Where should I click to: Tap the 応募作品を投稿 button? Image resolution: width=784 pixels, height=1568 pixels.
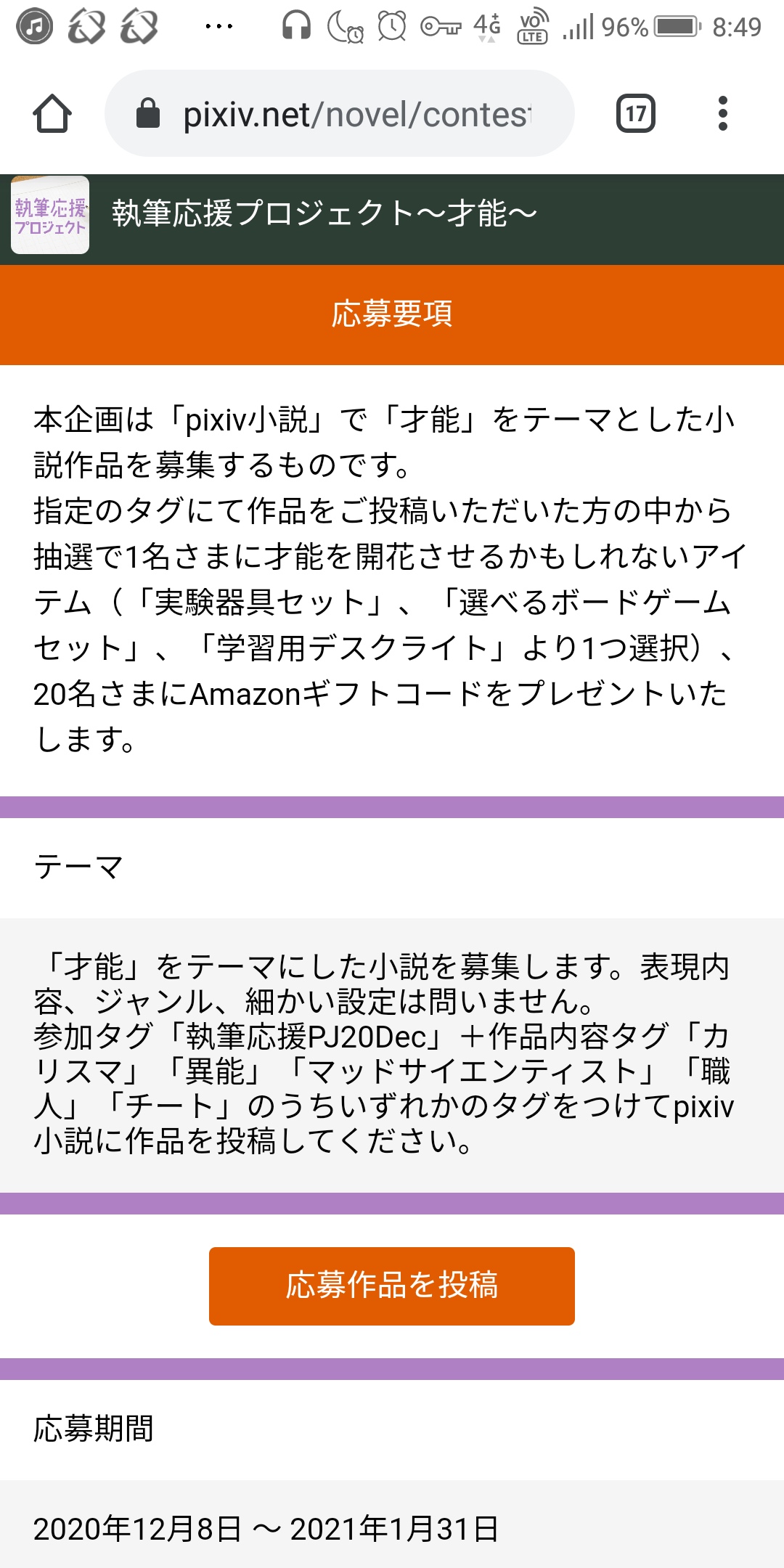tap(392, 1286)
